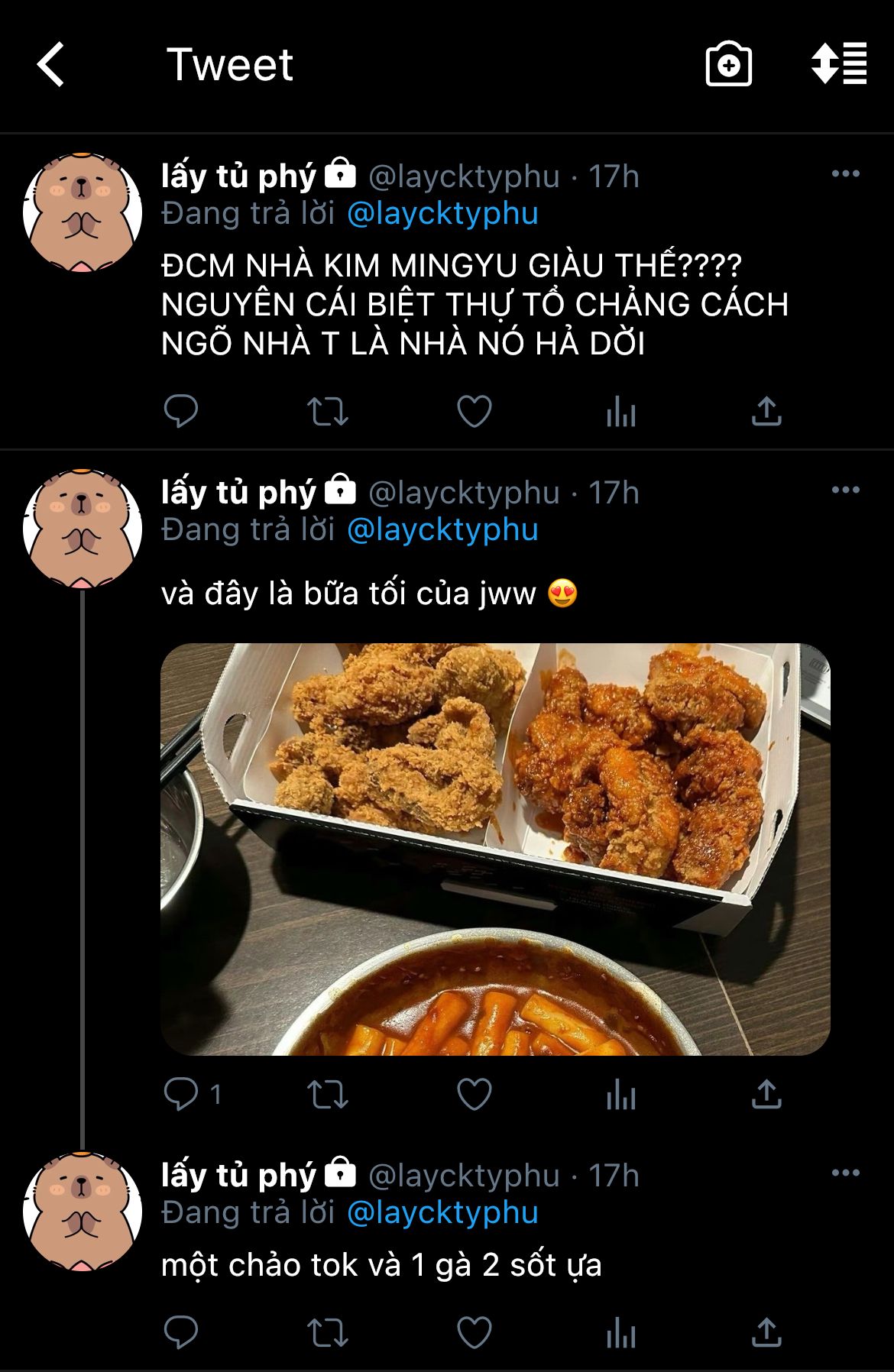Reply to the "bữa tối của jww" tweet
894x1372 pixels.
(x=181, y=1094)
